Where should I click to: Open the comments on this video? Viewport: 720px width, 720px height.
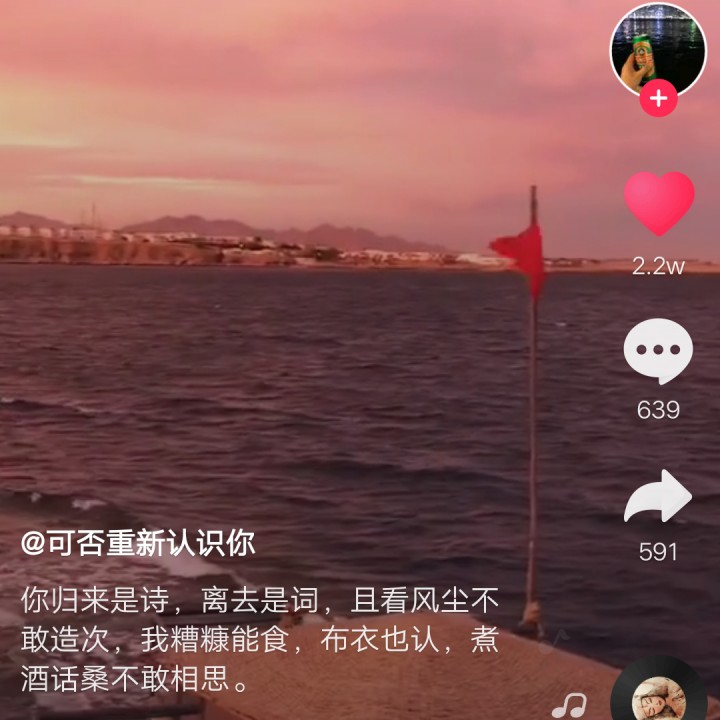tap(658, 351)
